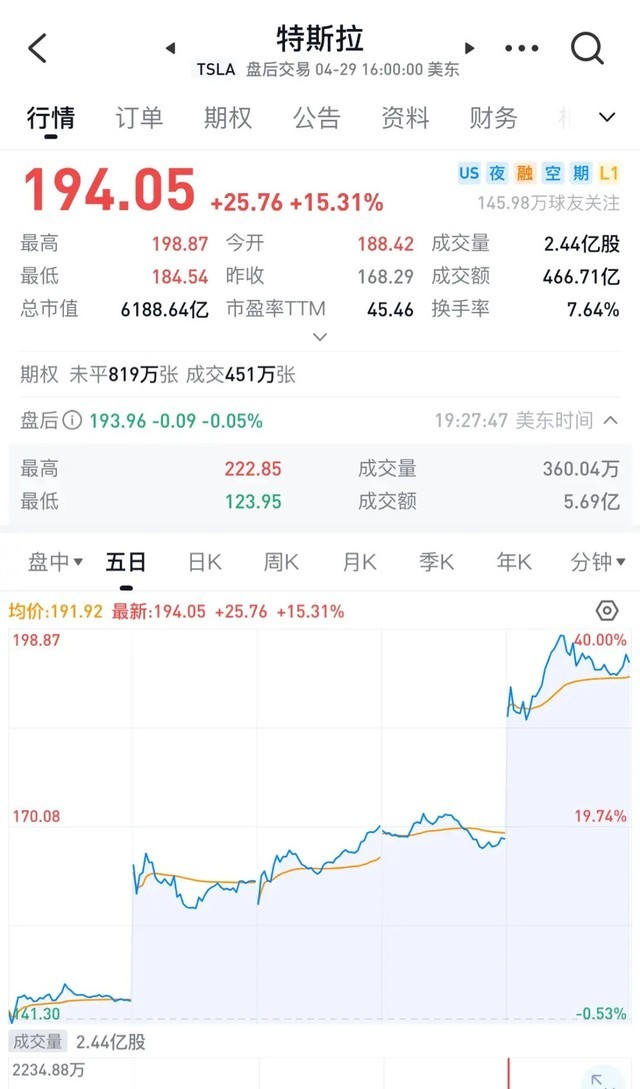
Task: Switch chart to 日K
Action: click(x=205, y=561)
